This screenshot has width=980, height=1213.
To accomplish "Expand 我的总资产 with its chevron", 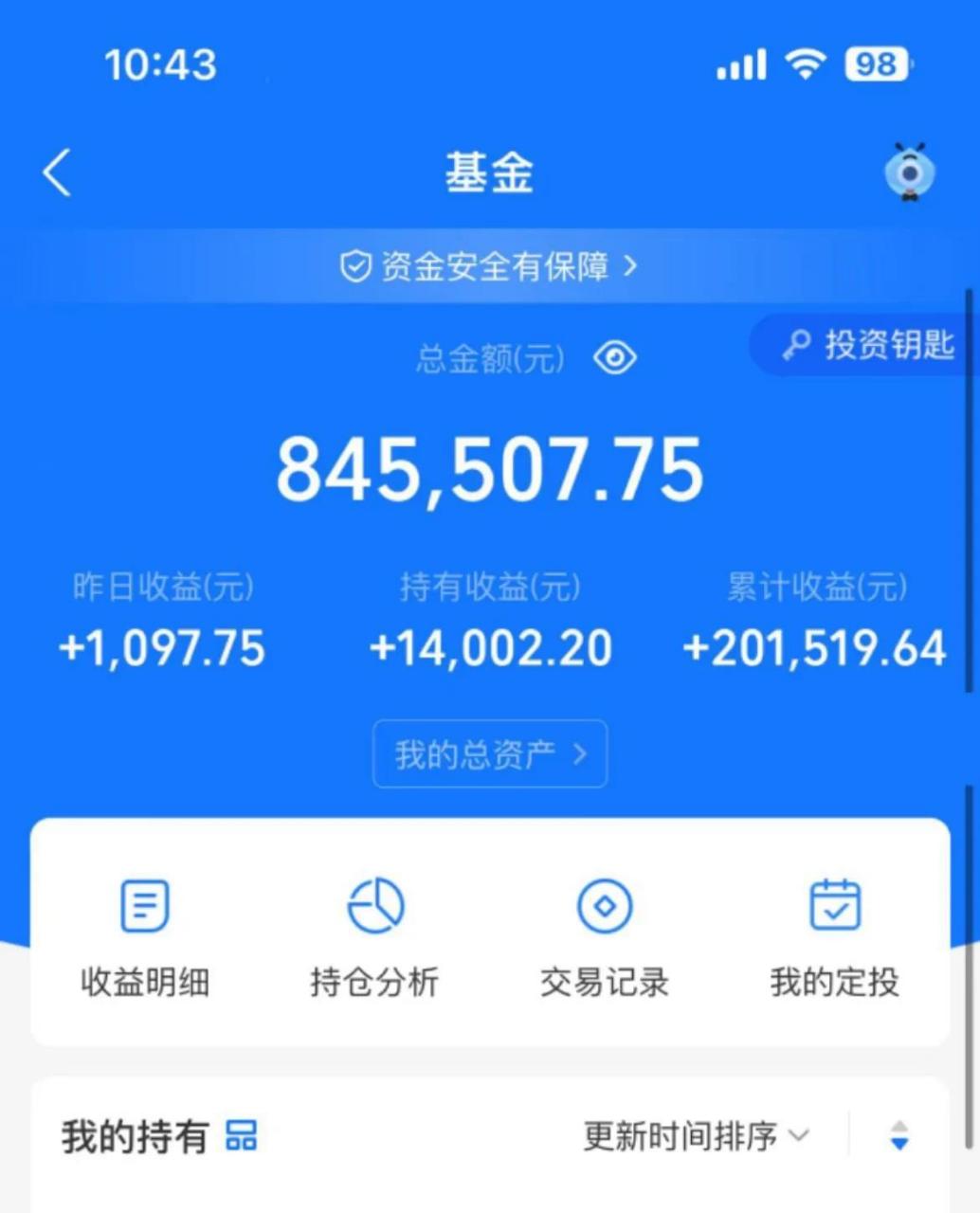I will [x=579, y=754].
